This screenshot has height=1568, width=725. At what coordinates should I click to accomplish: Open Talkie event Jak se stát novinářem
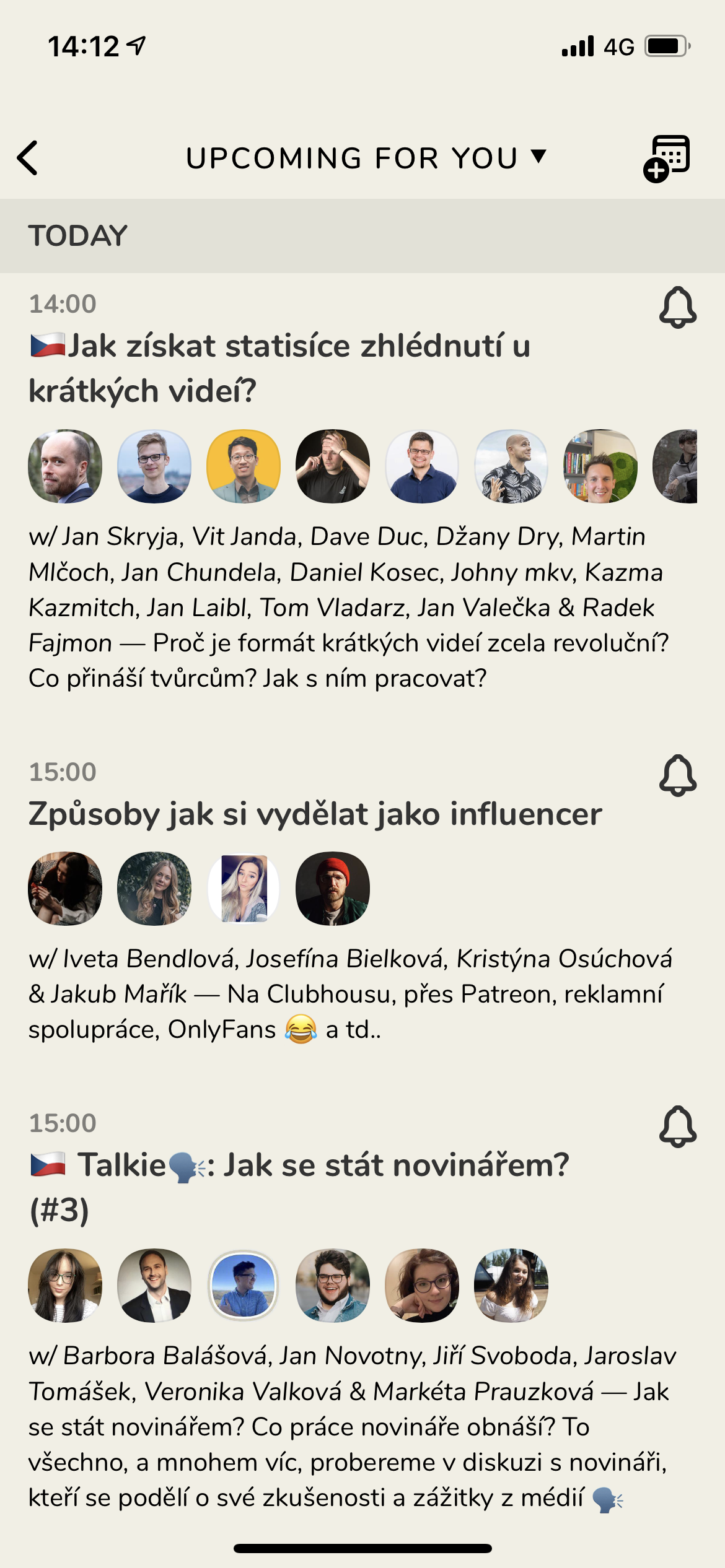[x=299, y=1187]
